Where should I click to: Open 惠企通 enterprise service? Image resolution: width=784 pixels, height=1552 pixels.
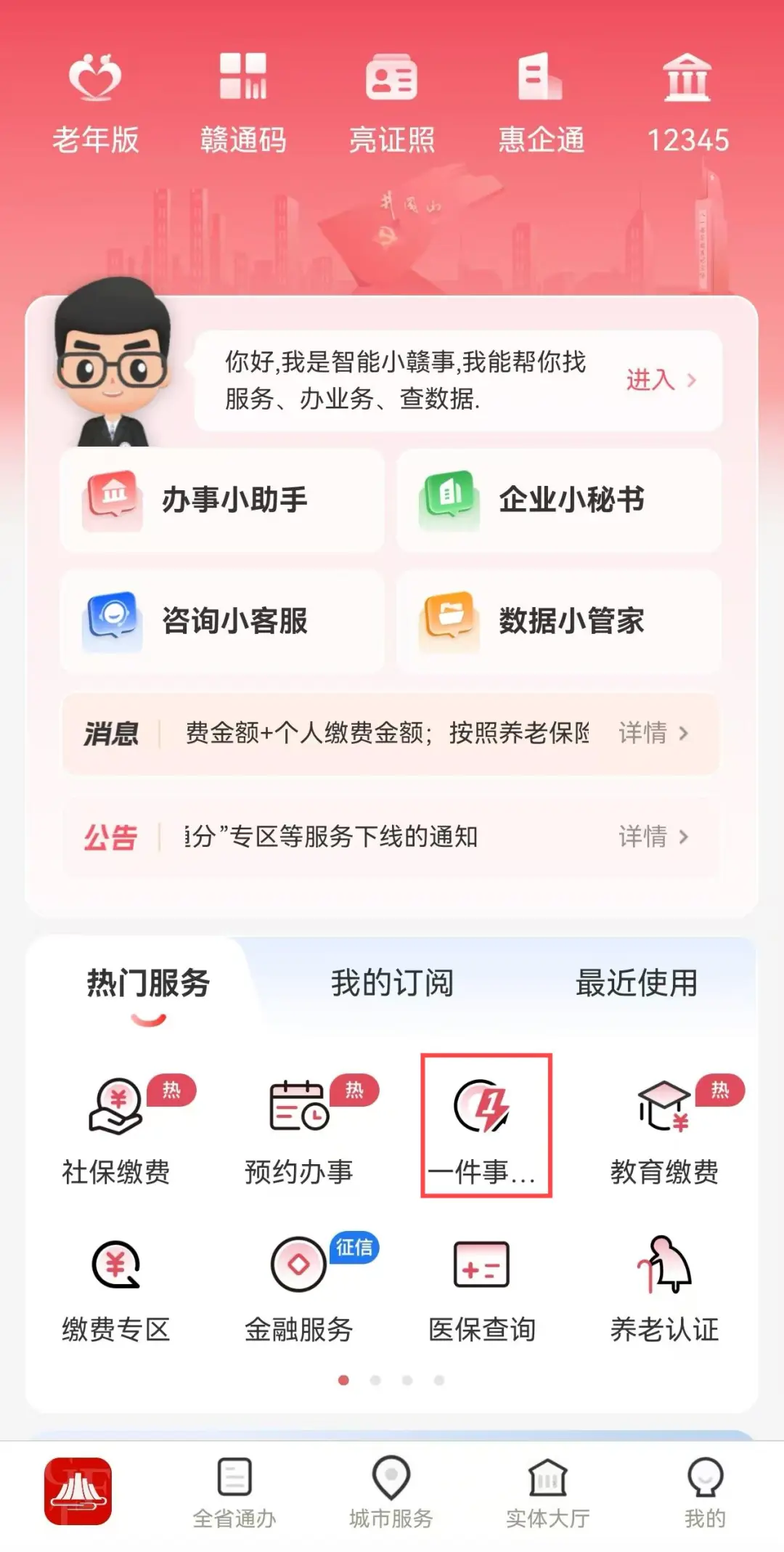(541, 102)
